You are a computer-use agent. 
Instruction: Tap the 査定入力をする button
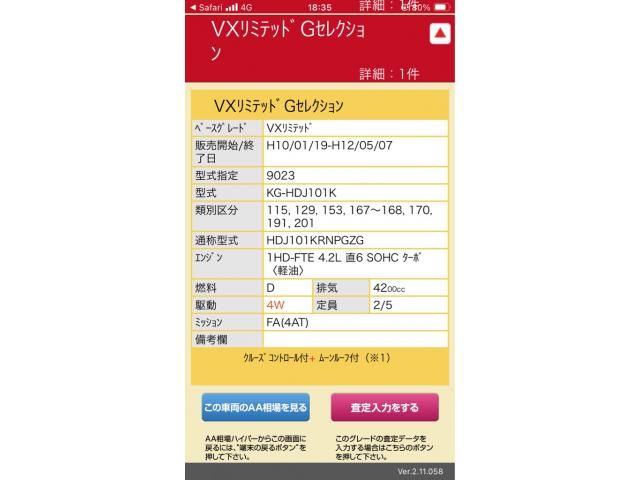coord(385,408)
